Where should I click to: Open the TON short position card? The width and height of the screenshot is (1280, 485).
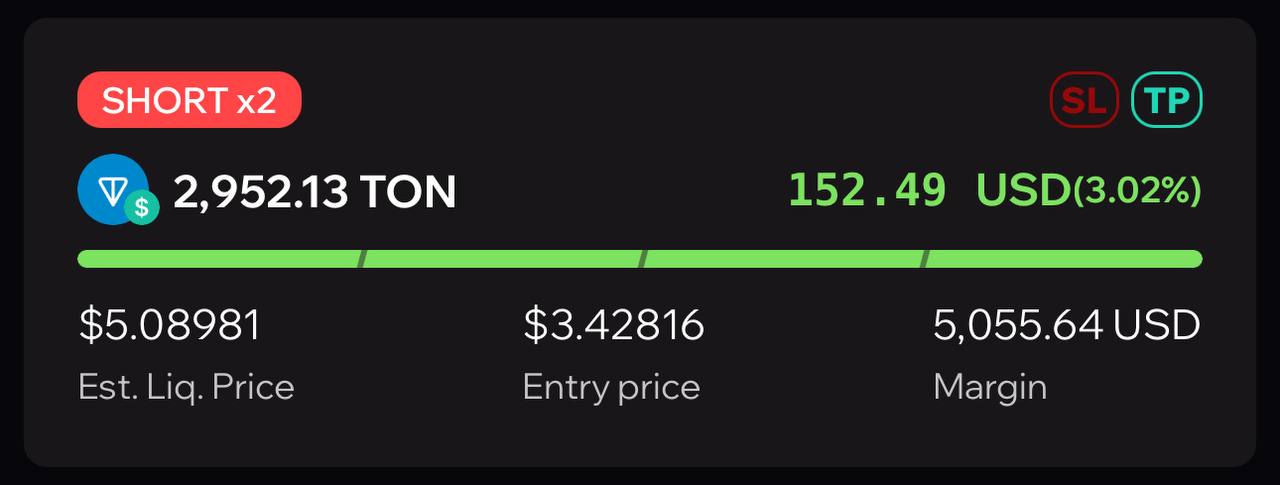pyautogui.click(x=640, y=242)
